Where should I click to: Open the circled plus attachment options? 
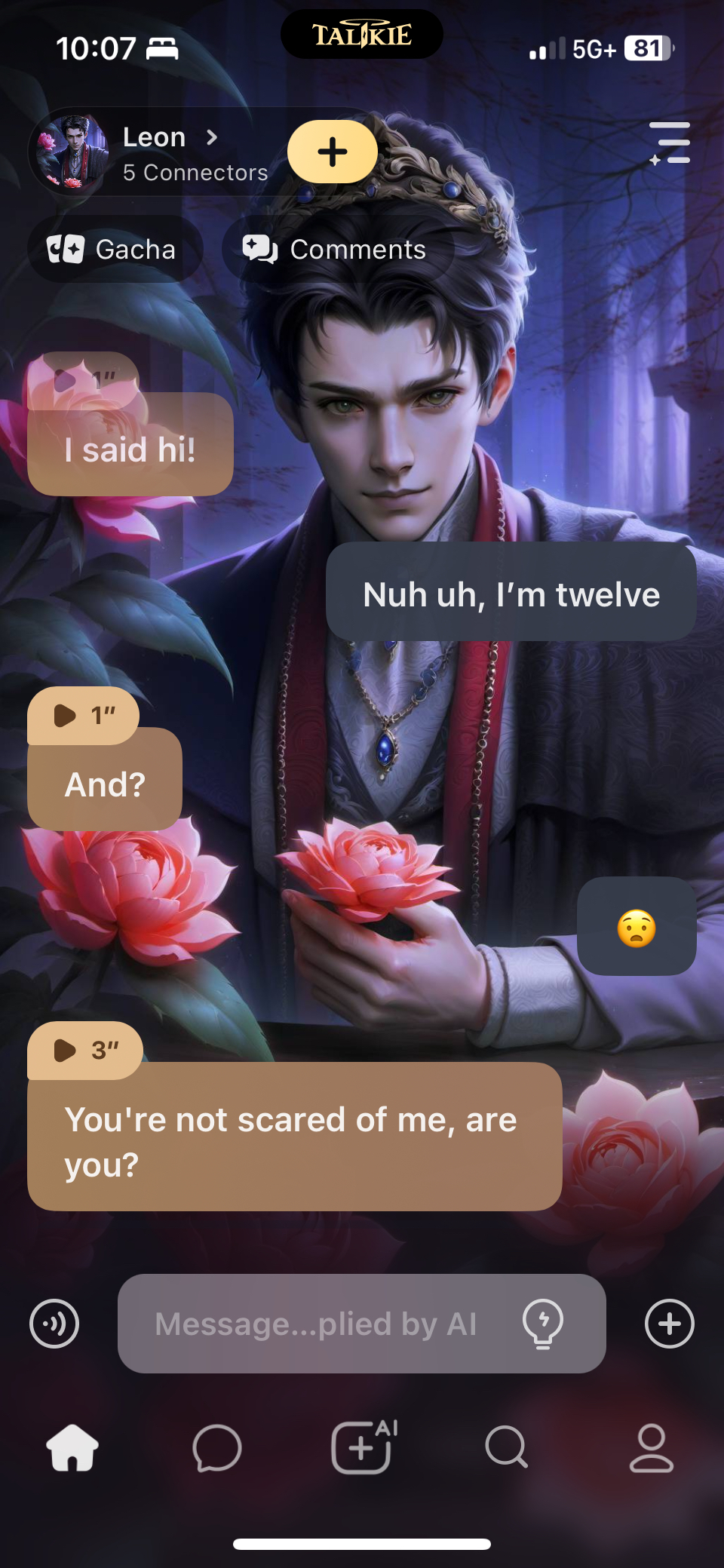click(x=670, y=1324)
